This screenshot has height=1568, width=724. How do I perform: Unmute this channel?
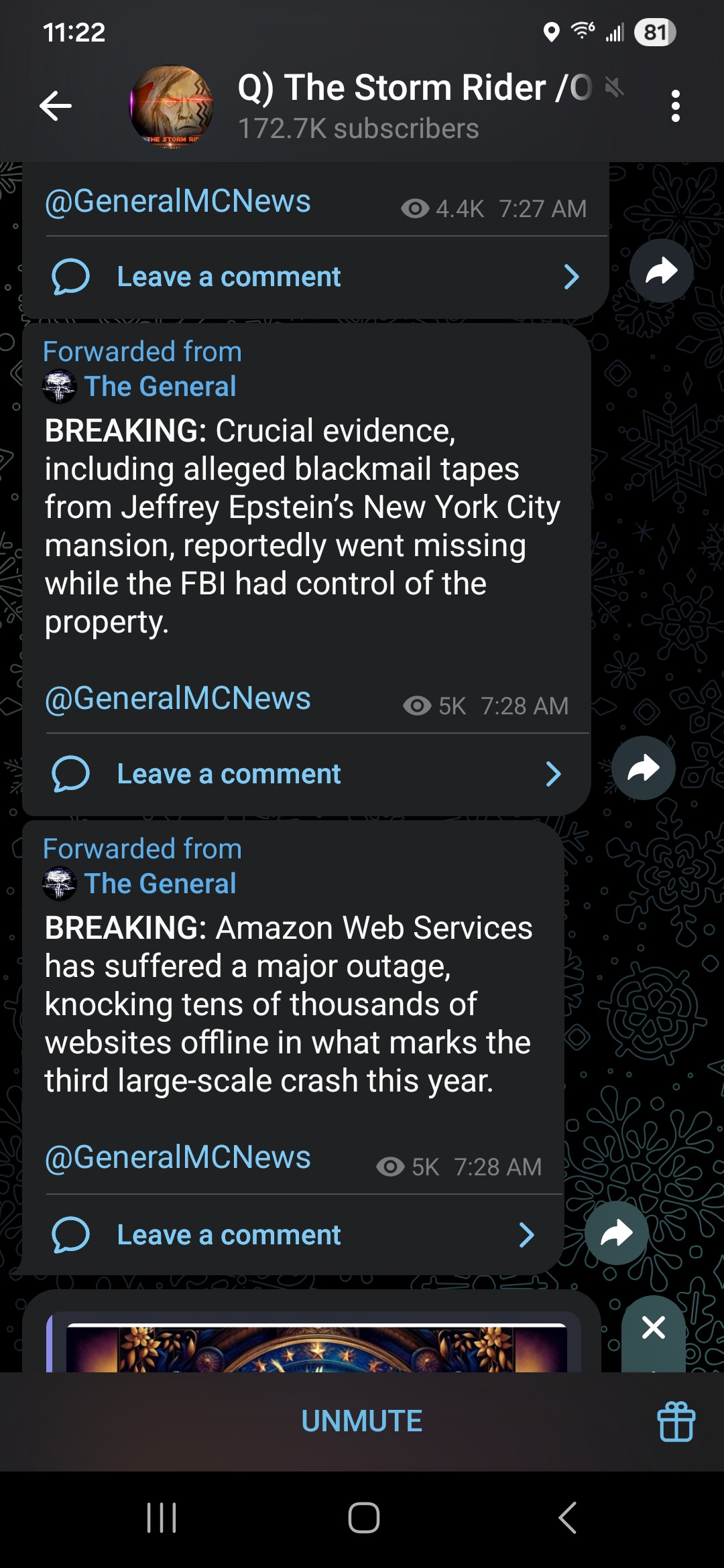[361, 1421]
